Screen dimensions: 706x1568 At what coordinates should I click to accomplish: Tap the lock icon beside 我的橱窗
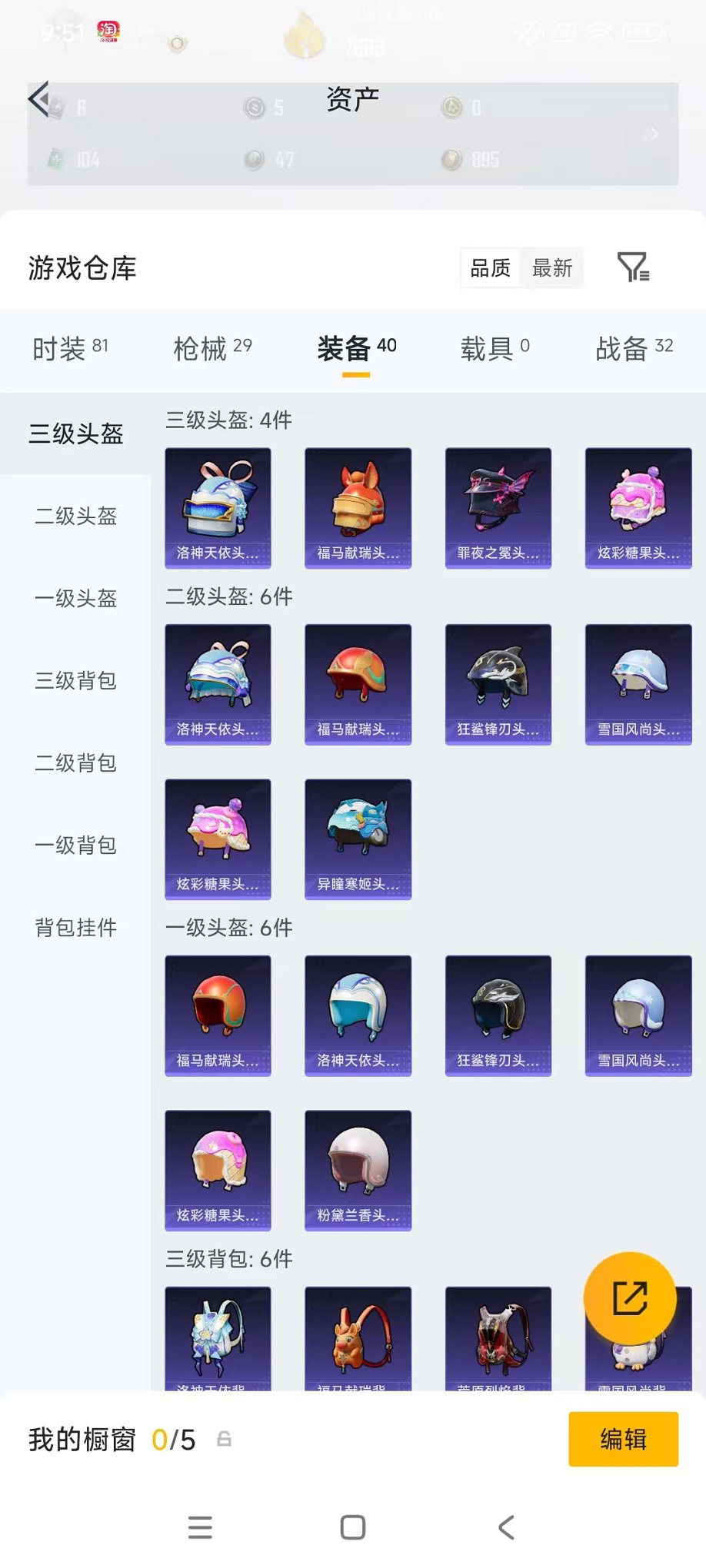(225, 1440)
